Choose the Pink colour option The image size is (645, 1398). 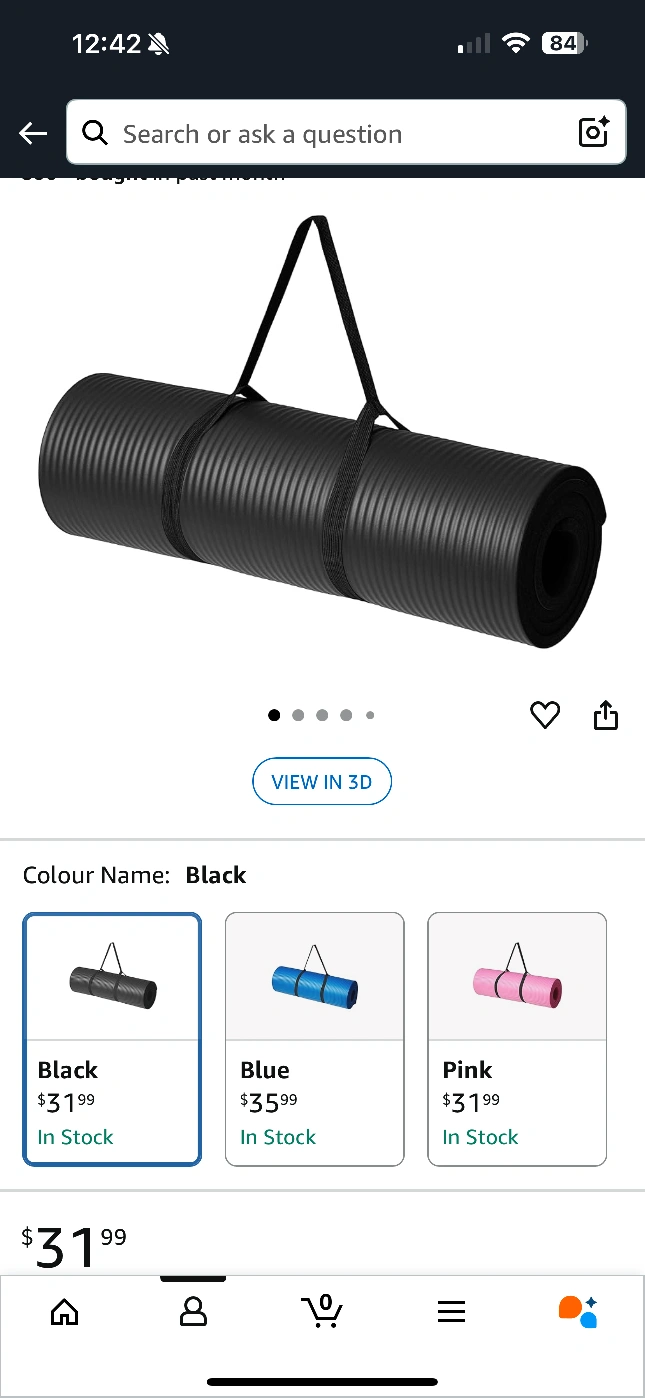517,1039
